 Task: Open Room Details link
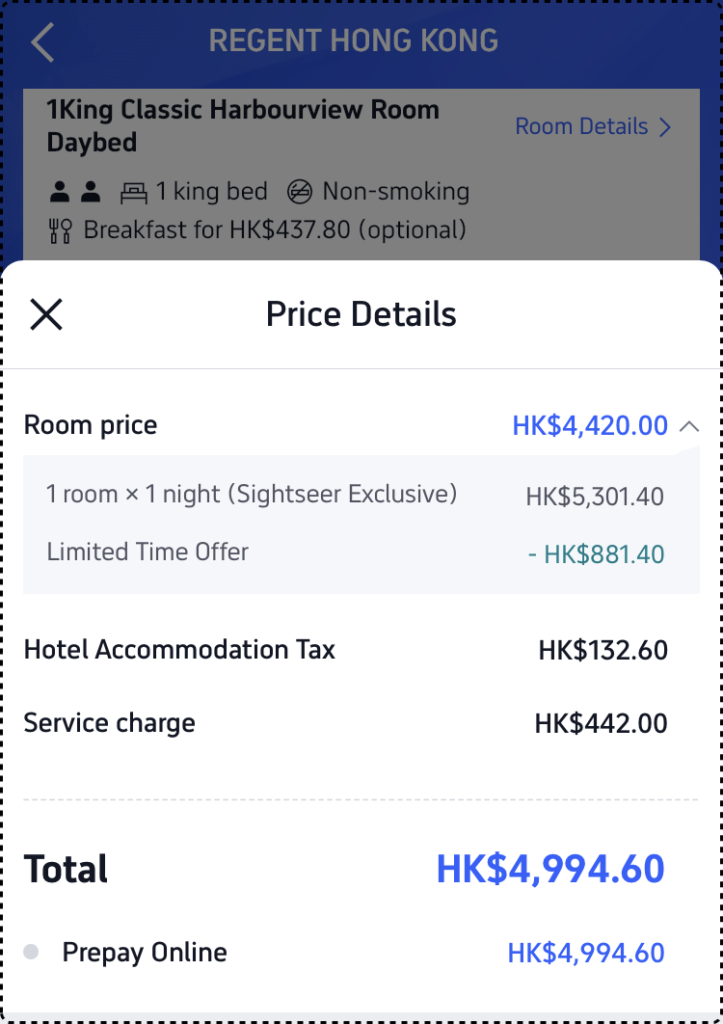(x=593, y=127)
